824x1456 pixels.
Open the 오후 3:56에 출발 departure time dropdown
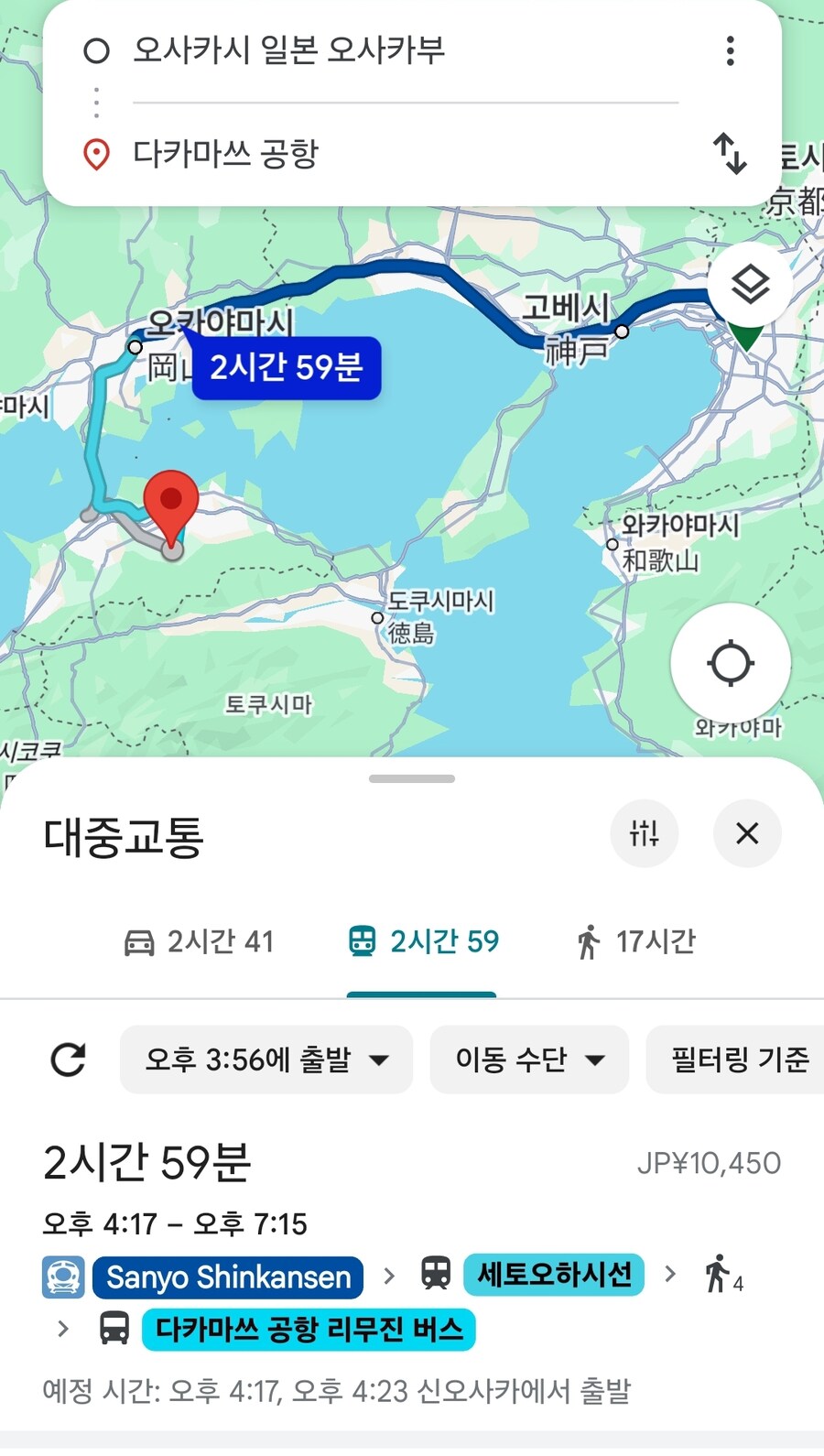[266, 1059]
